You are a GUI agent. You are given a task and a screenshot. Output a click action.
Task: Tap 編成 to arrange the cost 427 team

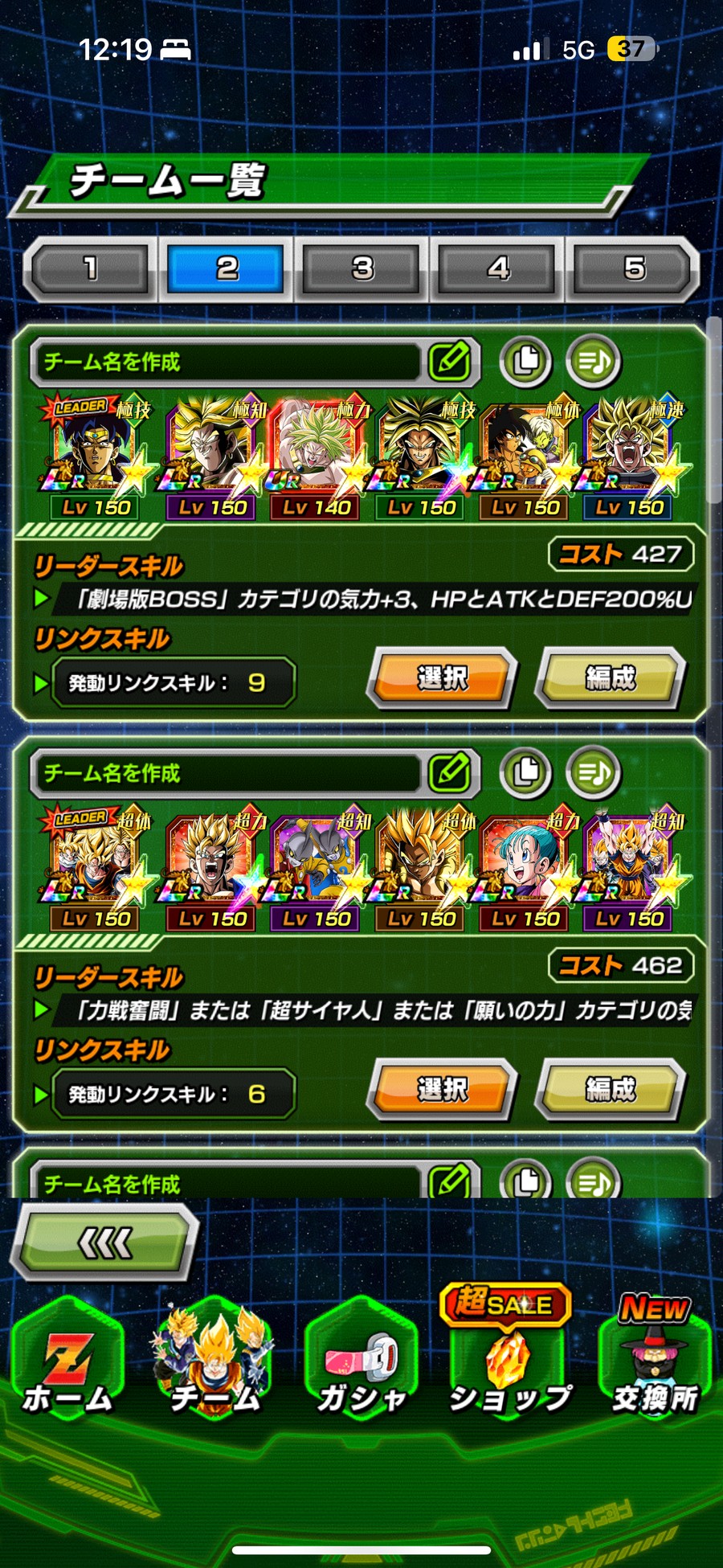(x=611, y=679)
